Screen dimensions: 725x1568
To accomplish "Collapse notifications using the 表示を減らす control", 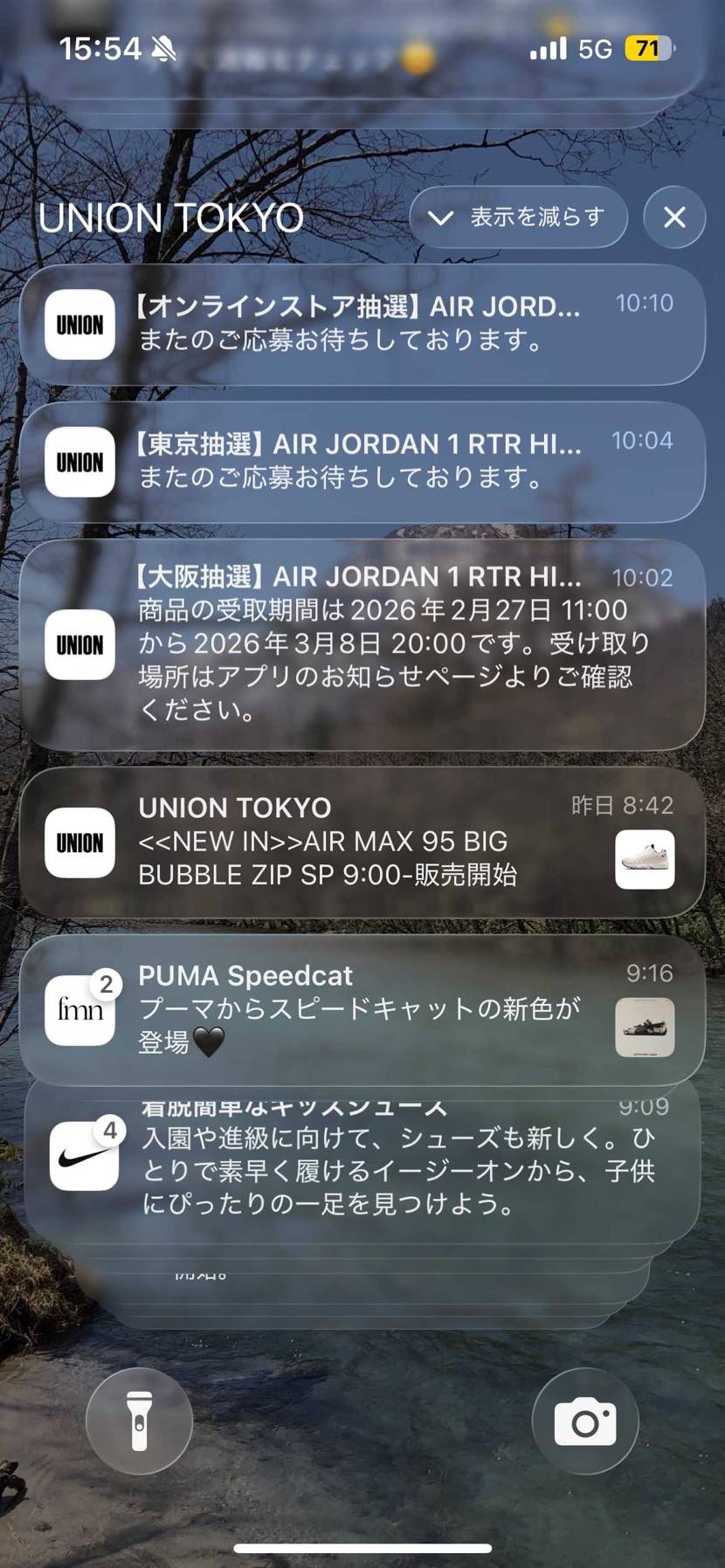I will point(518,217).
